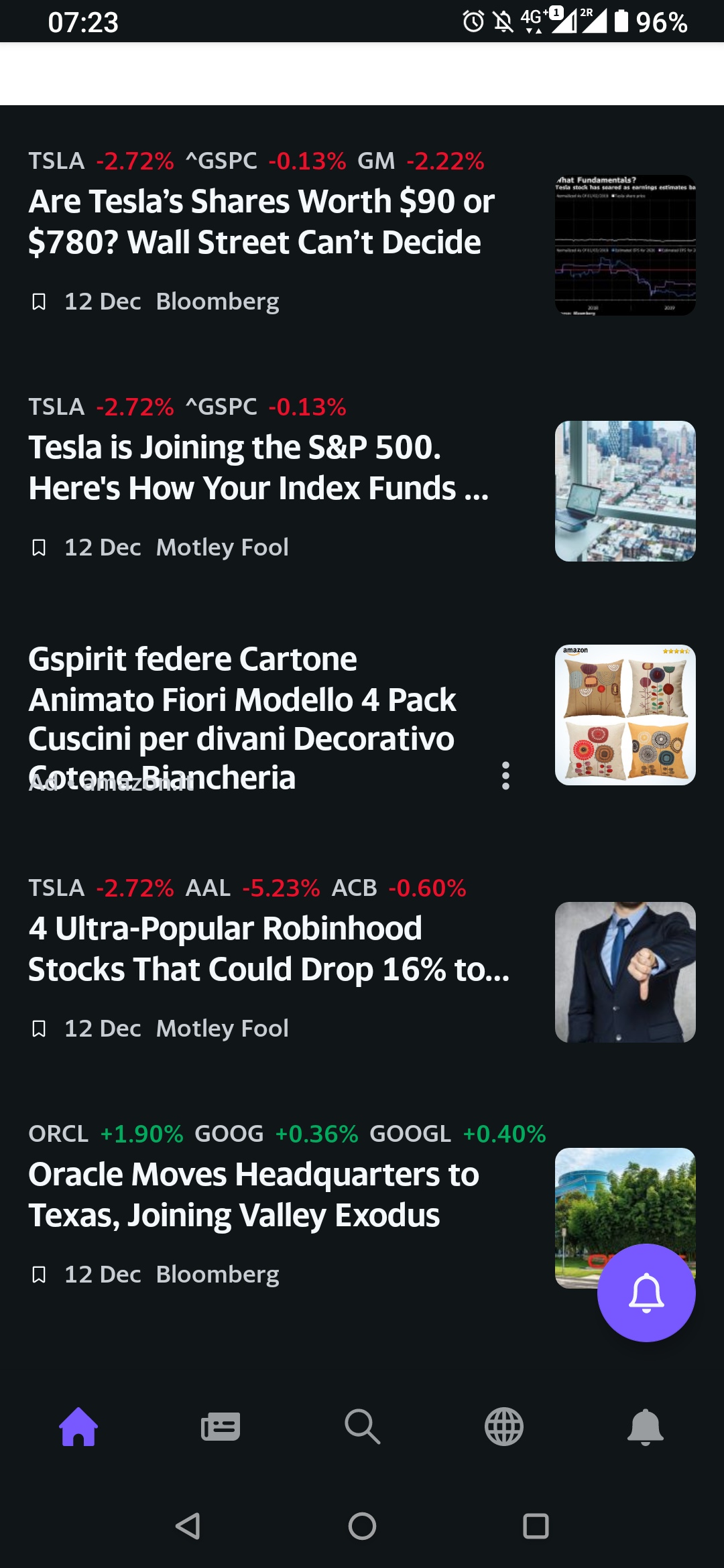Switch to the Search tab
The height and width of the screenshot is (1568, 724).
pyautogui.click(x=362, y=1427)
